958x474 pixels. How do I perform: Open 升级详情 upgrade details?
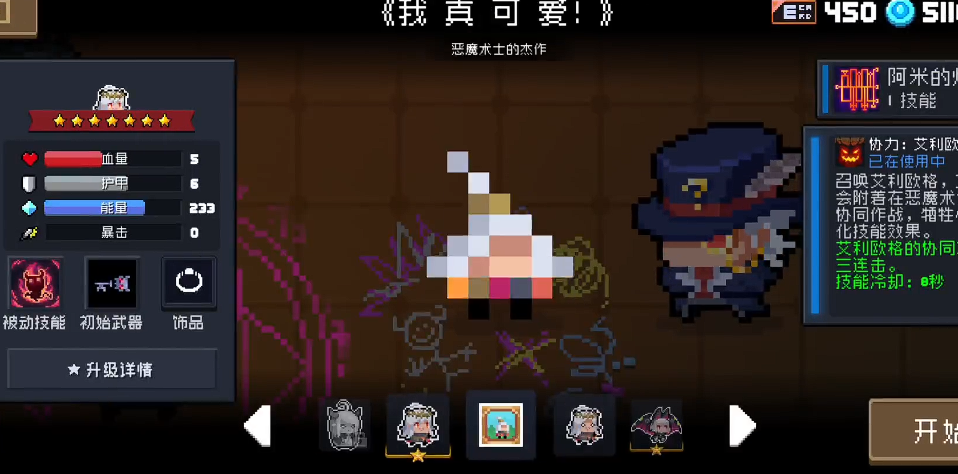pyautogui.click(x=111, y=369)
